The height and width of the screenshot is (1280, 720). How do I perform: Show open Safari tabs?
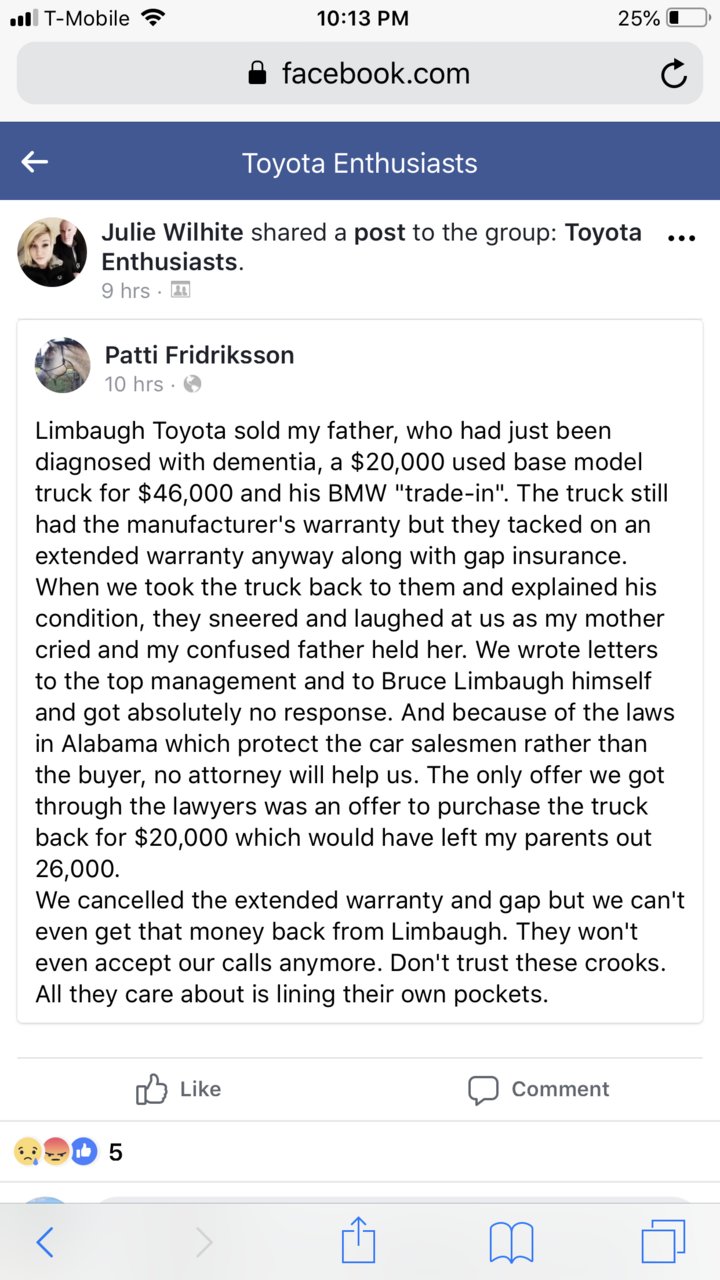pos(664,1242)
